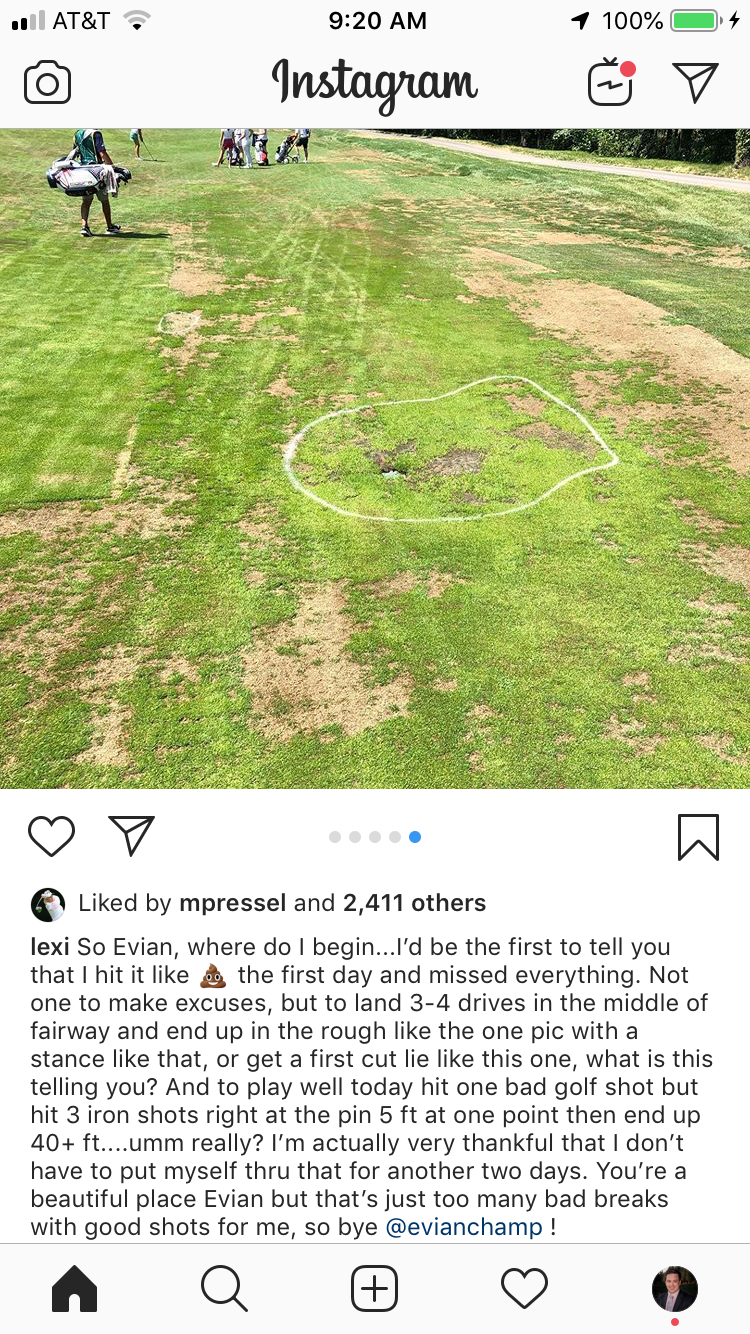Open the Activity heart tab

(x=524, y=1289)
